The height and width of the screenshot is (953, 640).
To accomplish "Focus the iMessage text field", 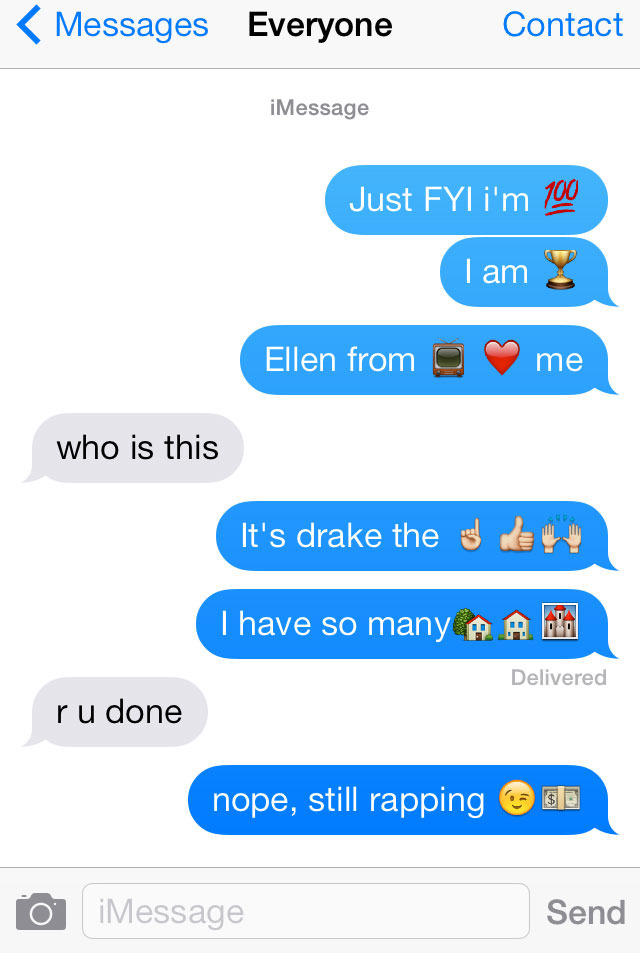I will pos(305,911).
